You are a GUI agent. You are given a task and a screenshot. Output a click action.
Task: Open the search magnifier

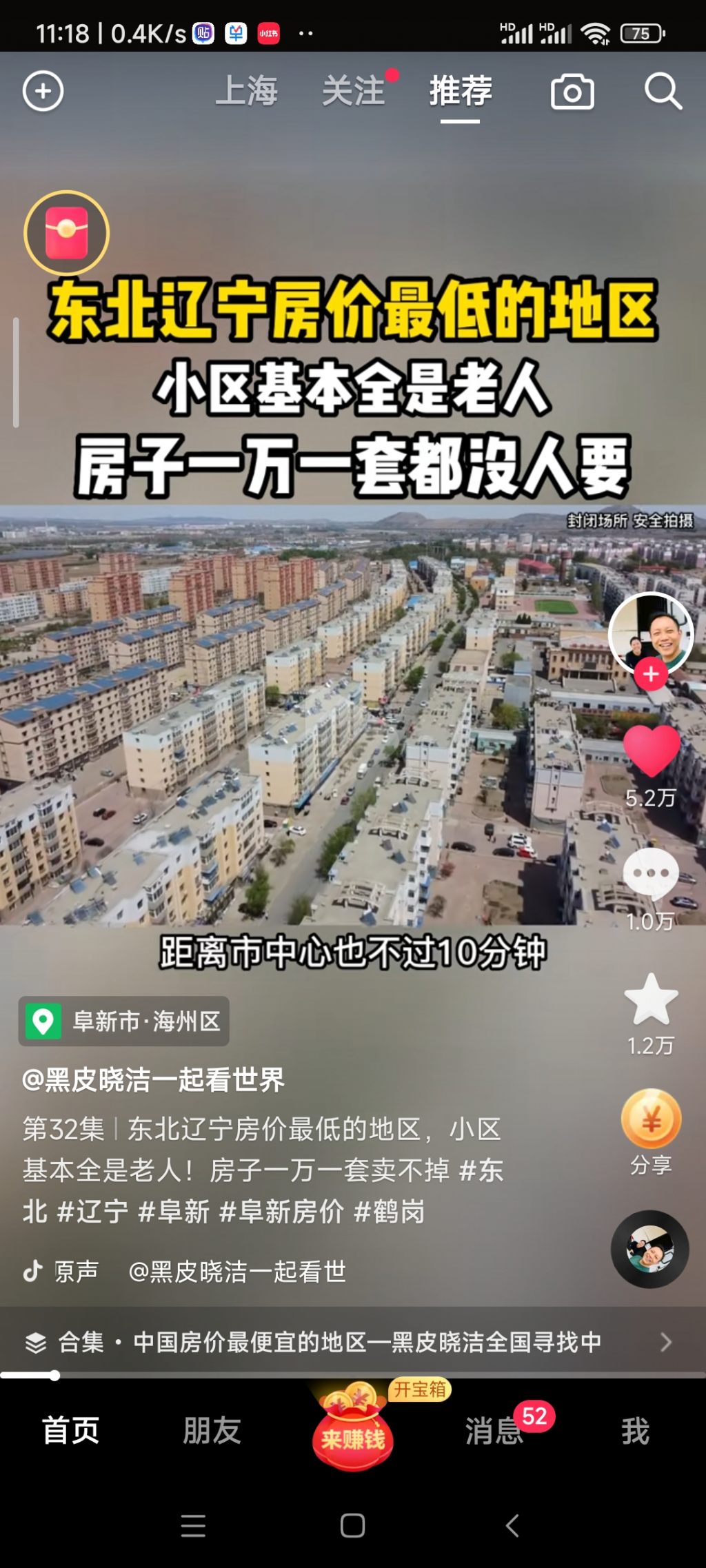click(663, 91)
